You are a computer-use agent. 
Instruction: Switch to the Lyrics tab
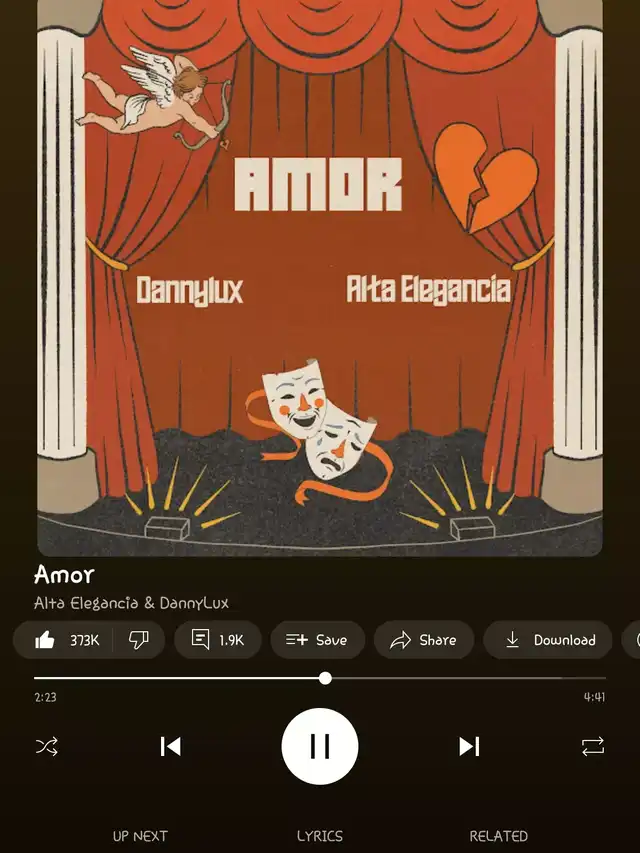tap(320, 835)
